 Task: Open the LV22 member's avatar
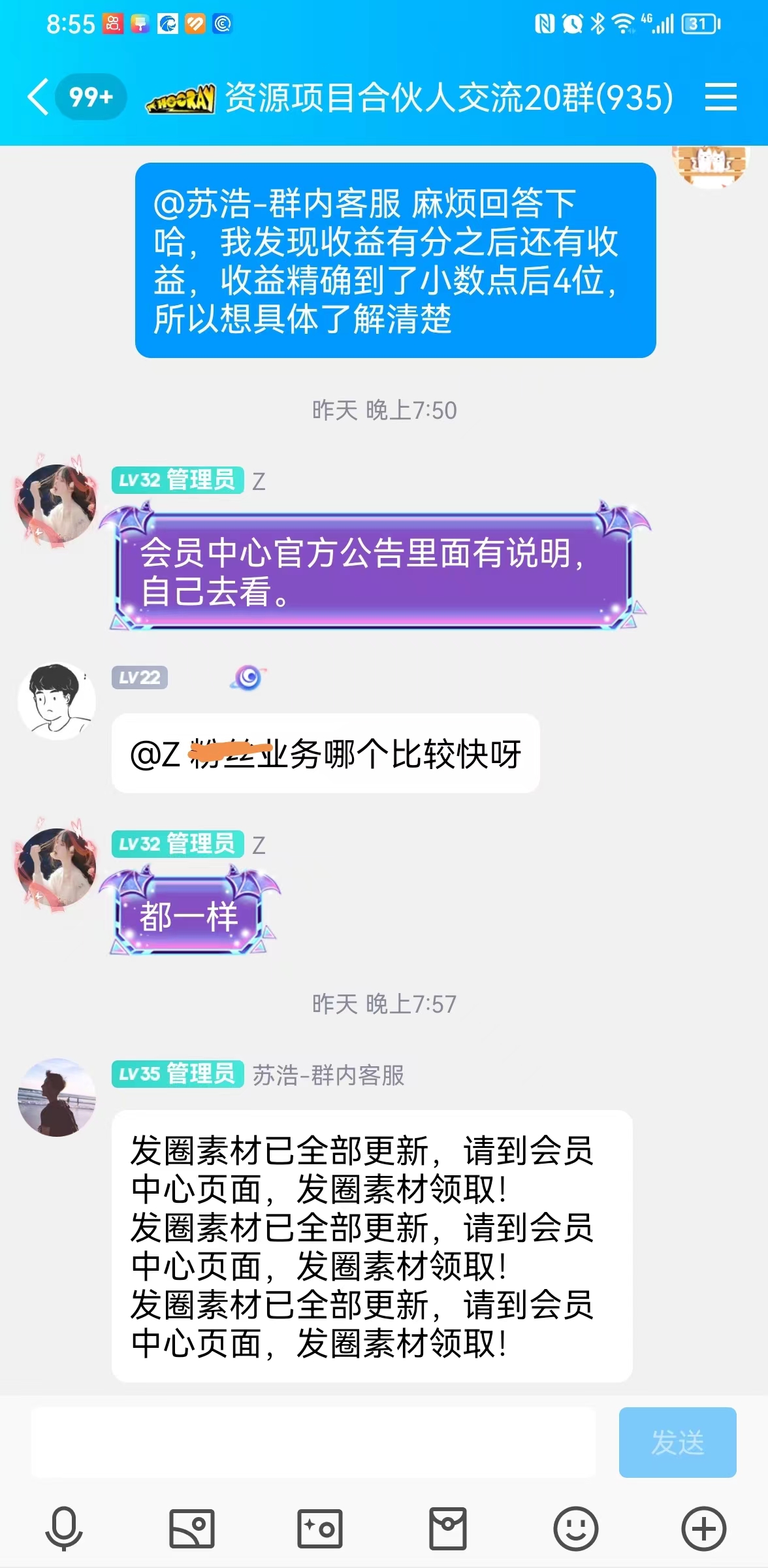point(57,702)
